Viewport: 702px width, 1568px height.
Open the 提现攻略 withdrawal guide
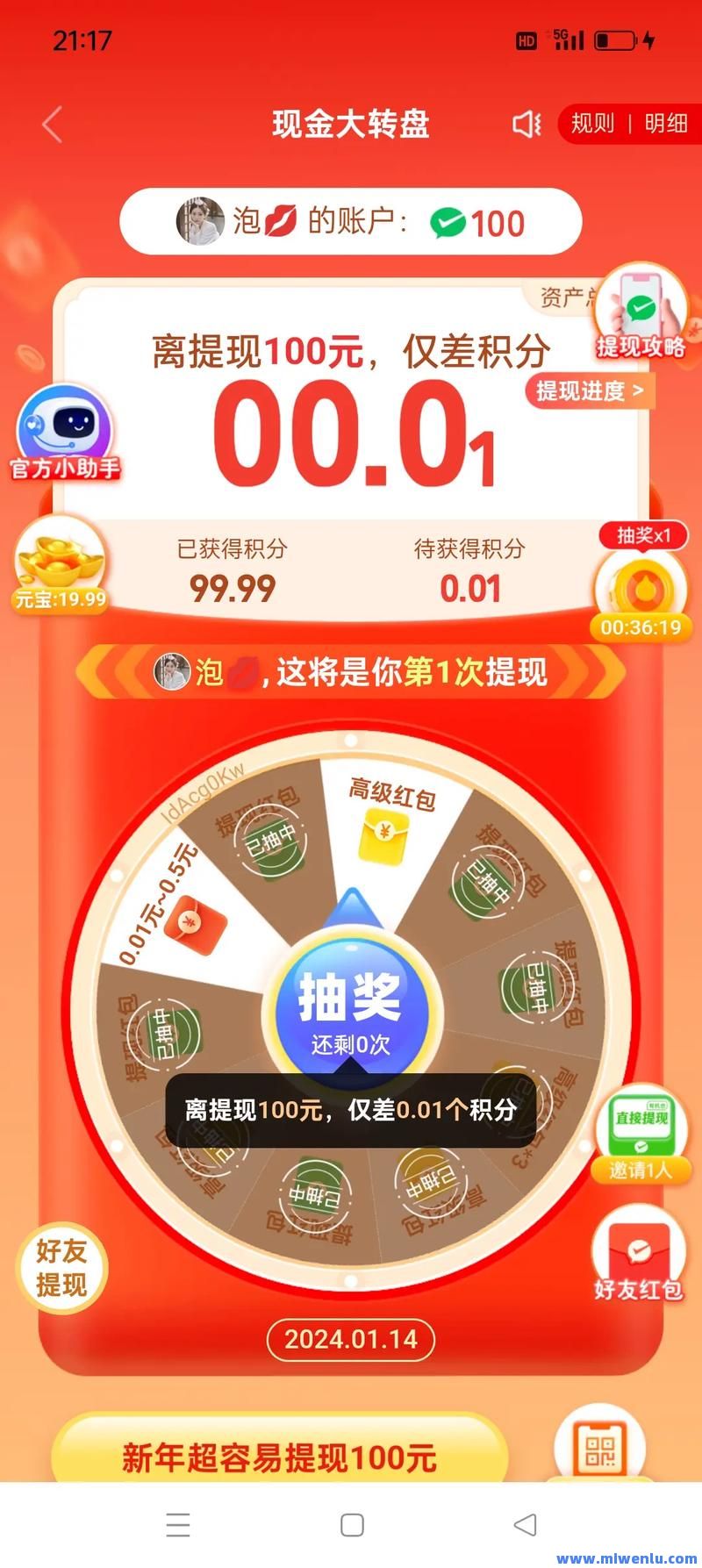click(x=642, y=314)
